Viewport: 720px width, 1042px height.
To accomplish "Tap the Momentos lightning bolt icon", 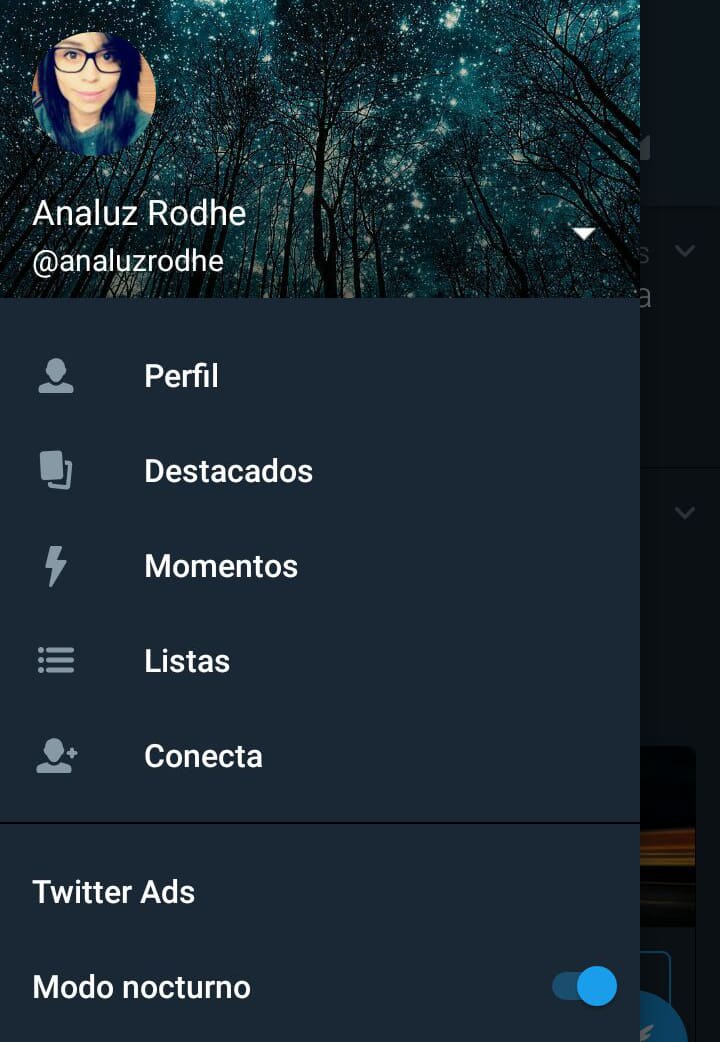I will (56, 565).
